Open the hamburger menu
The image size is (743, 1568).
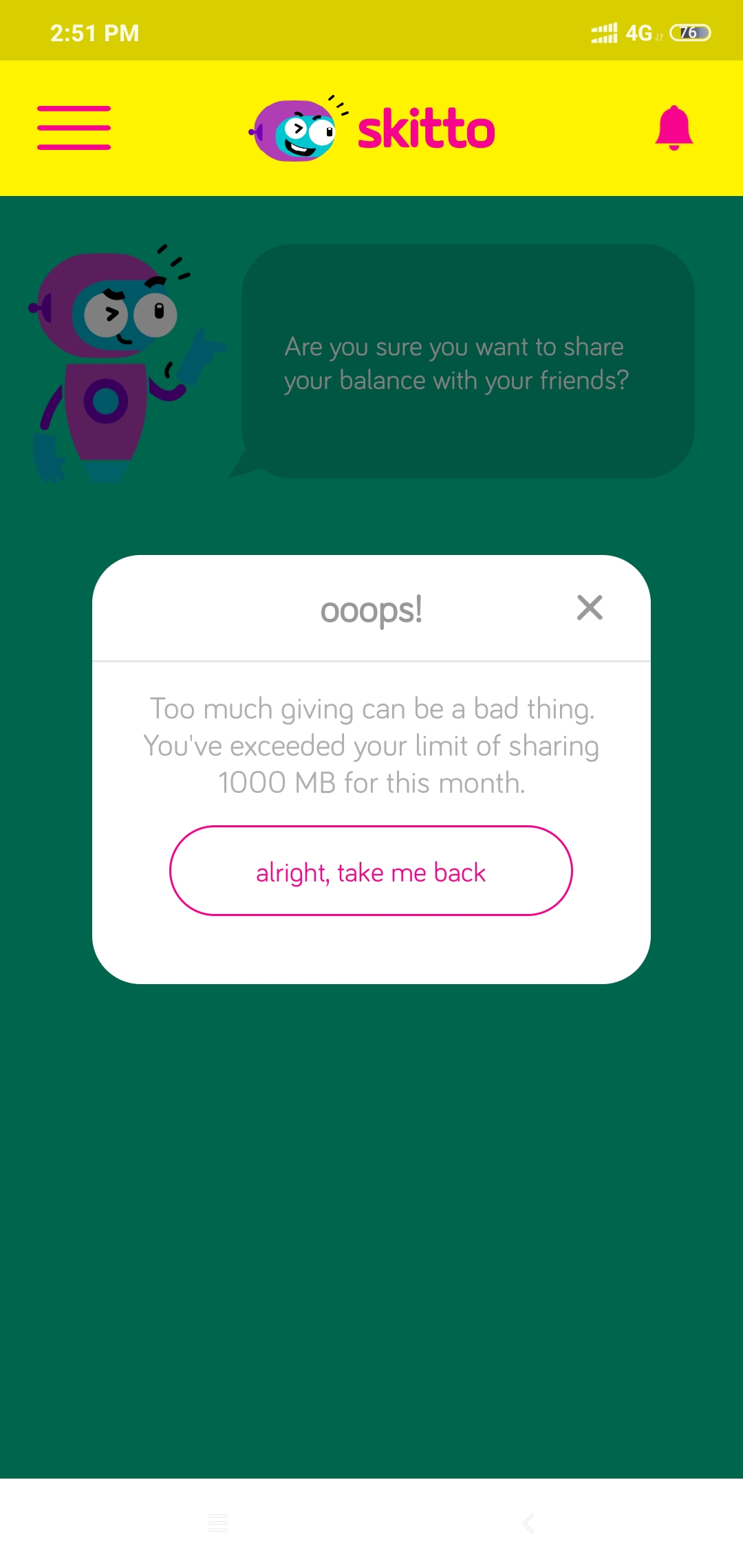pos(74,128)
